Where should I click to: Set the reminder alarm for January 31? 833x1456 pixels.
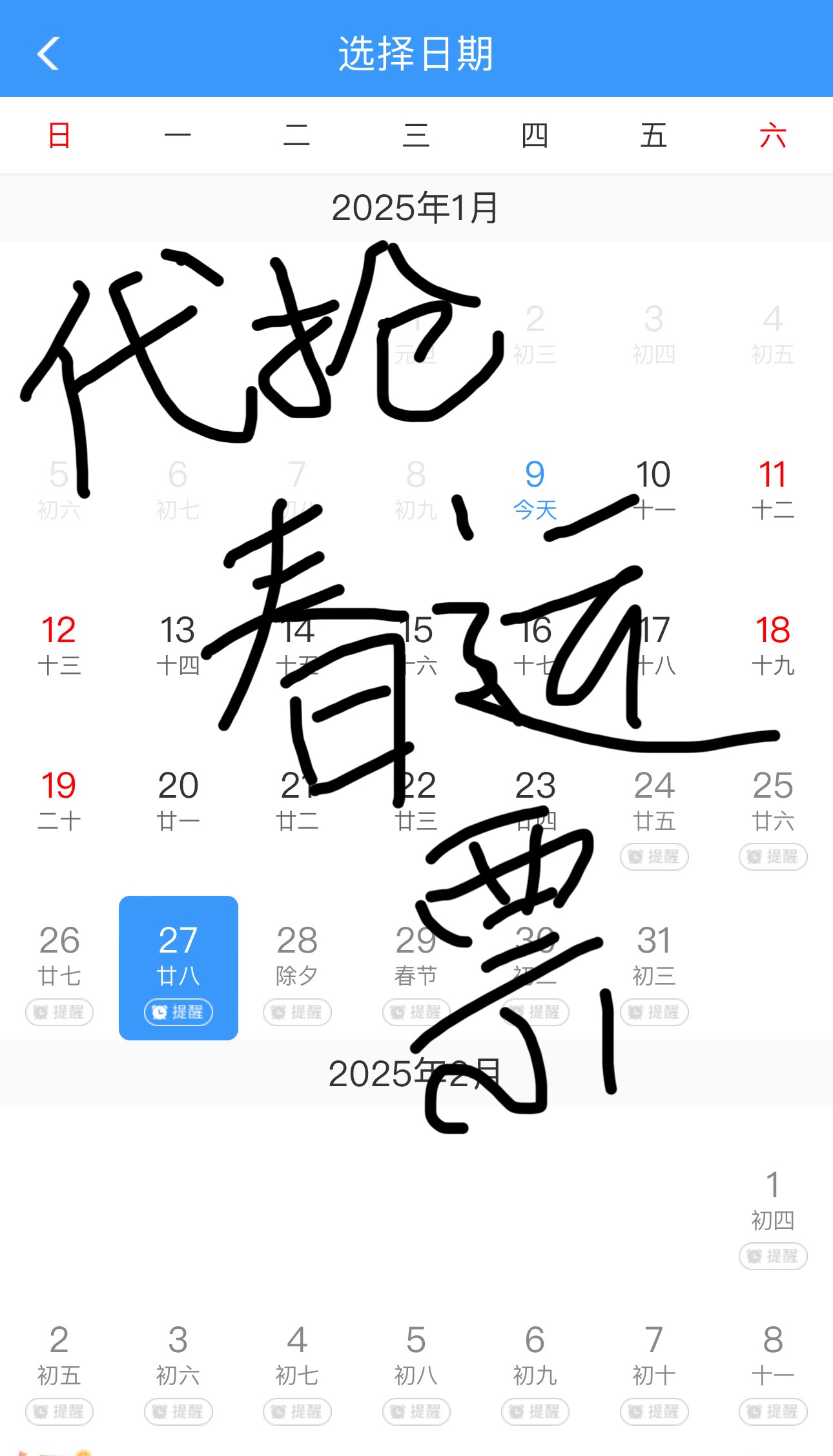[654, 1011]
